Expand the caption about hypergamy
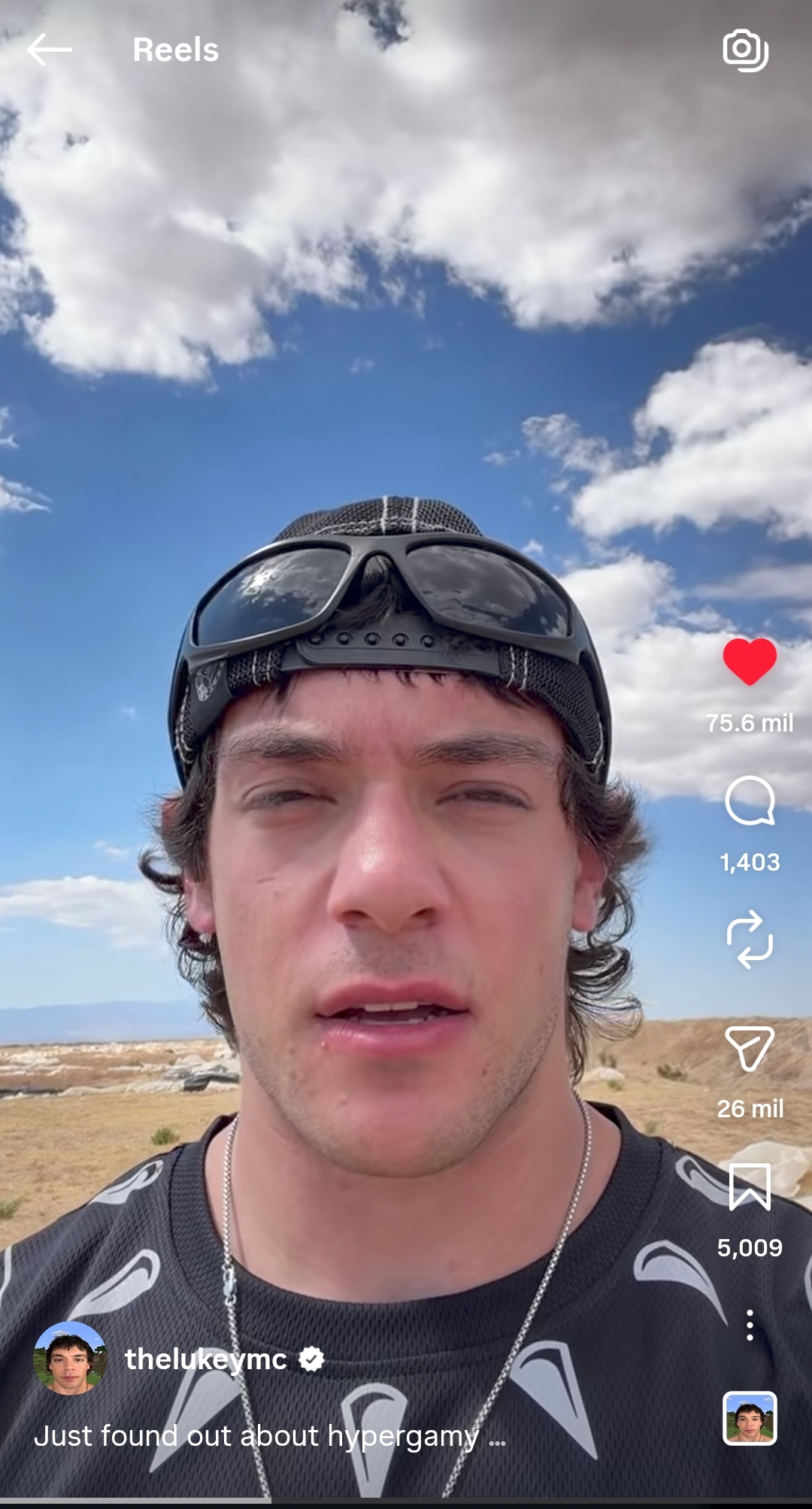 (x=270, y=1436)
